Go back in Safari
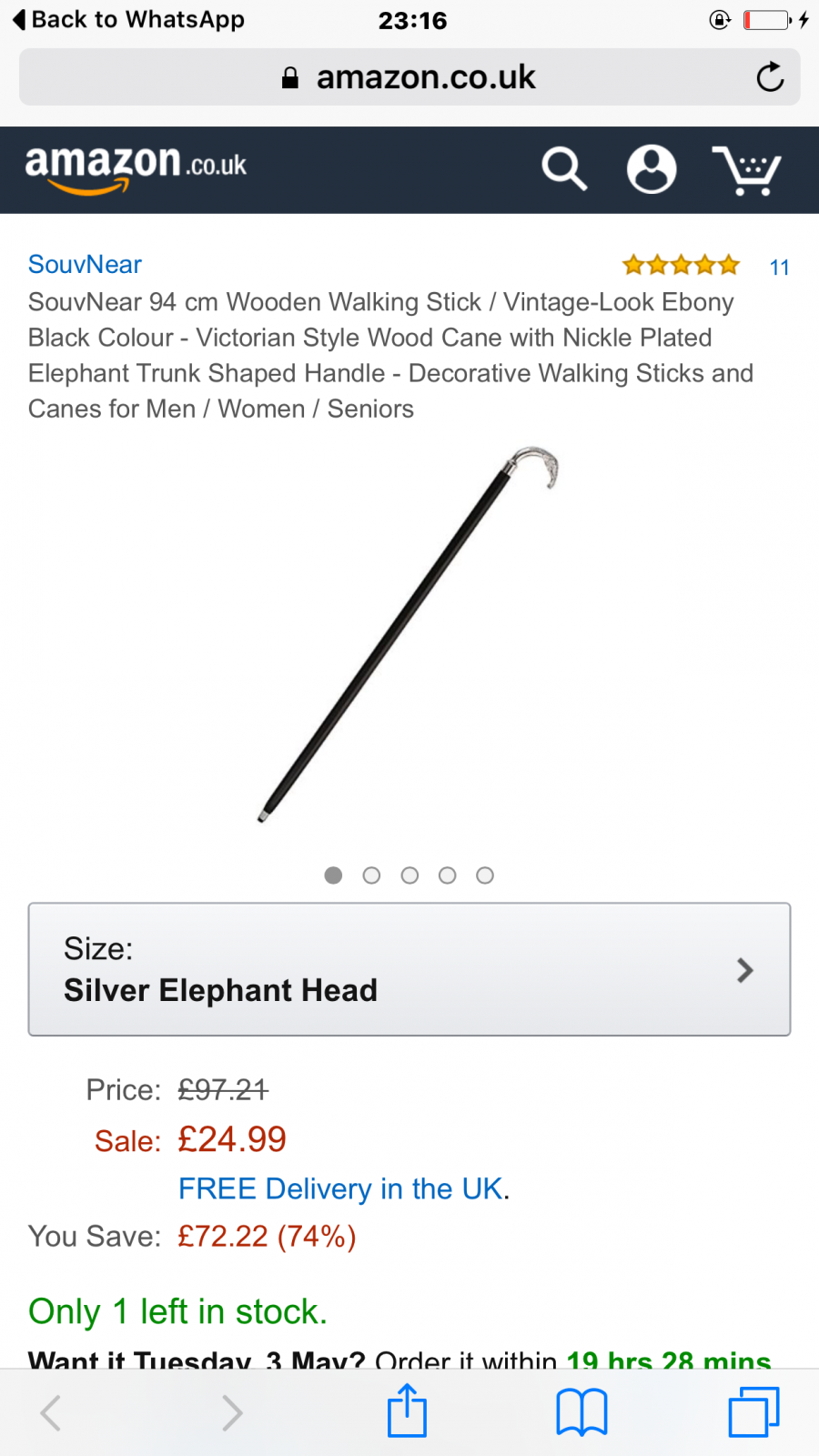This screenshot has height=1456, width=819. point(51,1413)
